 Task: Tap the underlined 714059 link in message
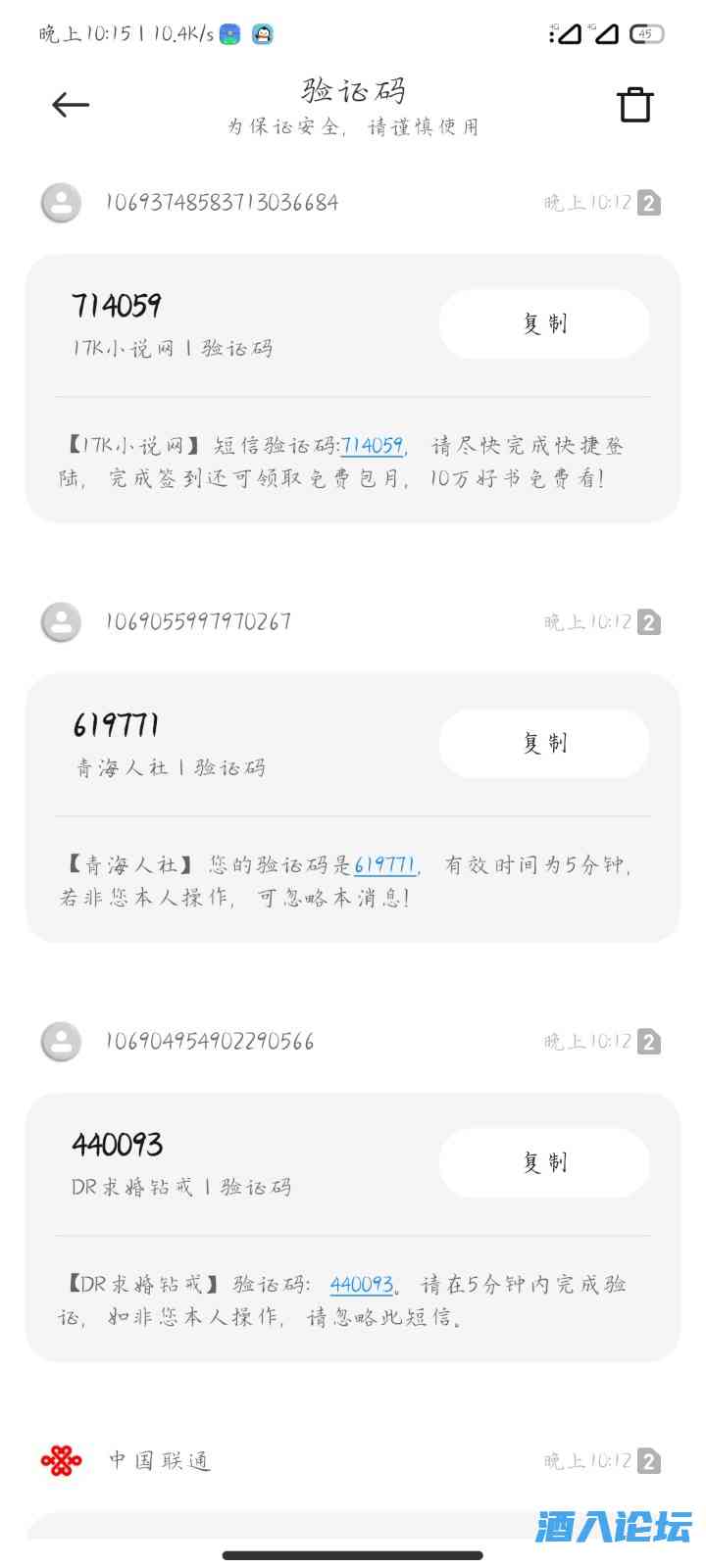tap(372, 446)
